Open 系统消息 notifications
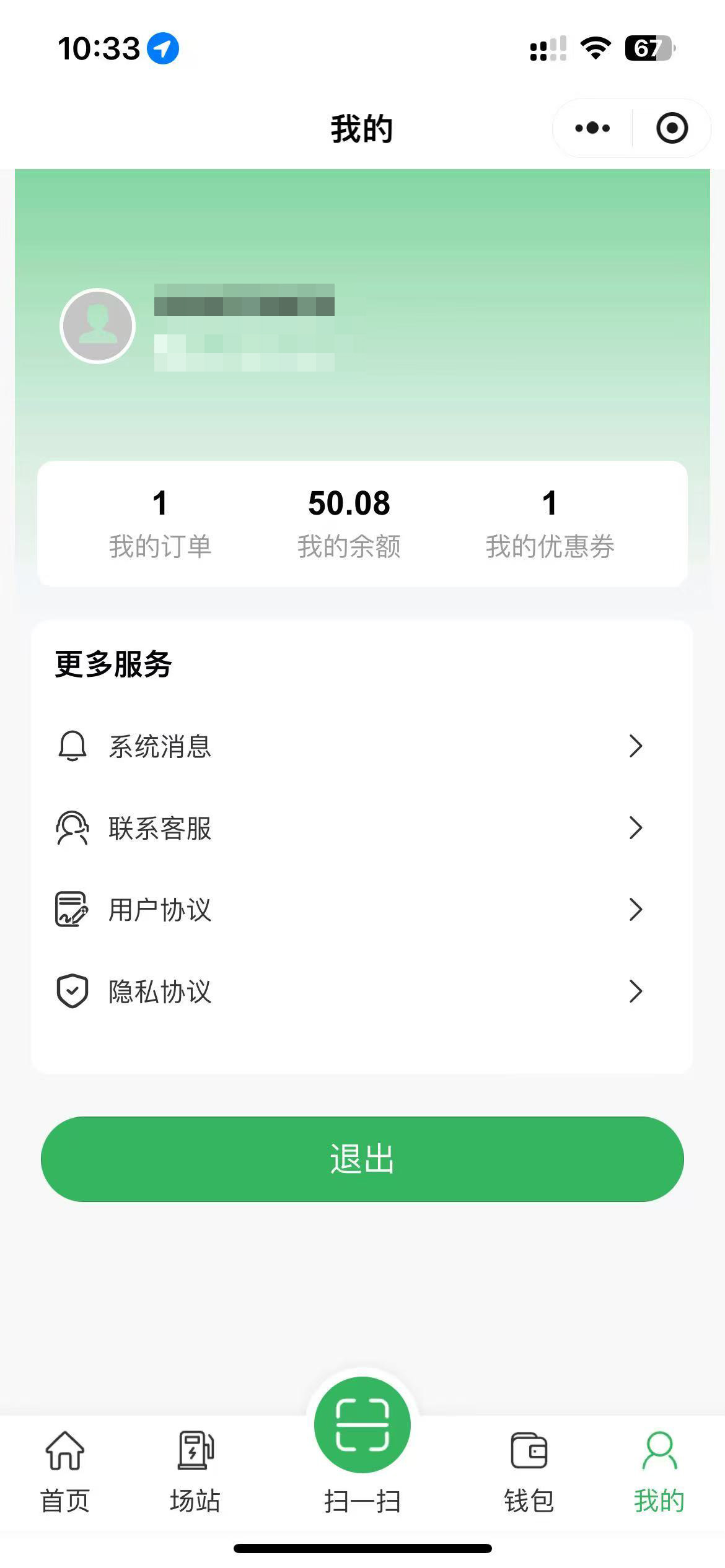This screenshot has height=1568, width=725. tap(350, 746)
